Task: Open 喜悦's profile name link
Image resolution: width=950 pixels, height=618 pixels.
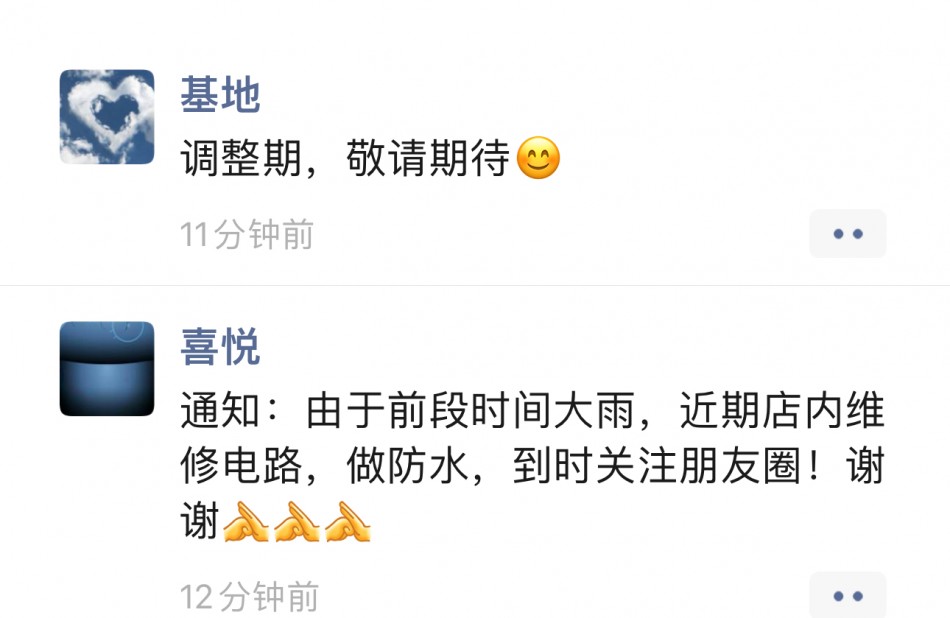Action: coord(220,347)
